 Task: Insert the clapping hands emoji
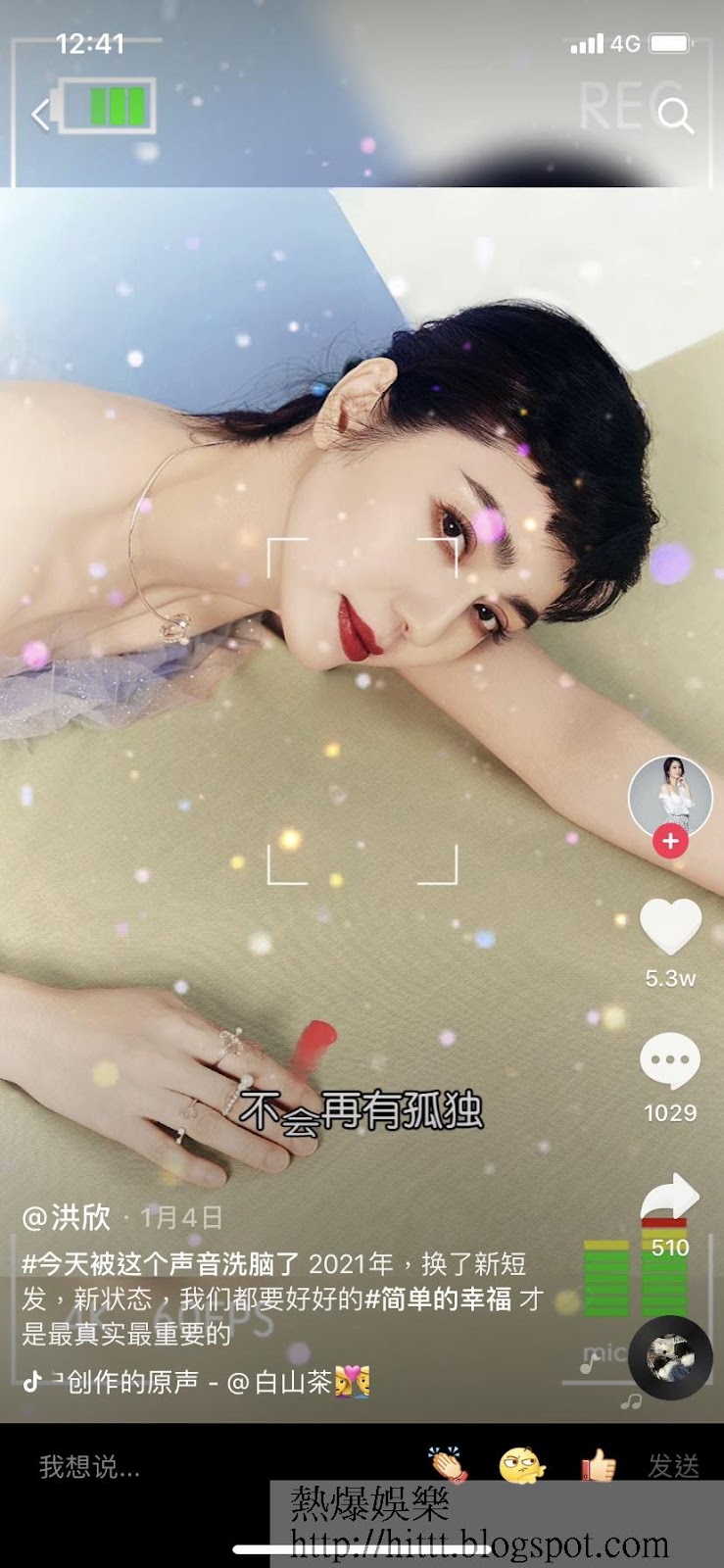(449, 1466)
